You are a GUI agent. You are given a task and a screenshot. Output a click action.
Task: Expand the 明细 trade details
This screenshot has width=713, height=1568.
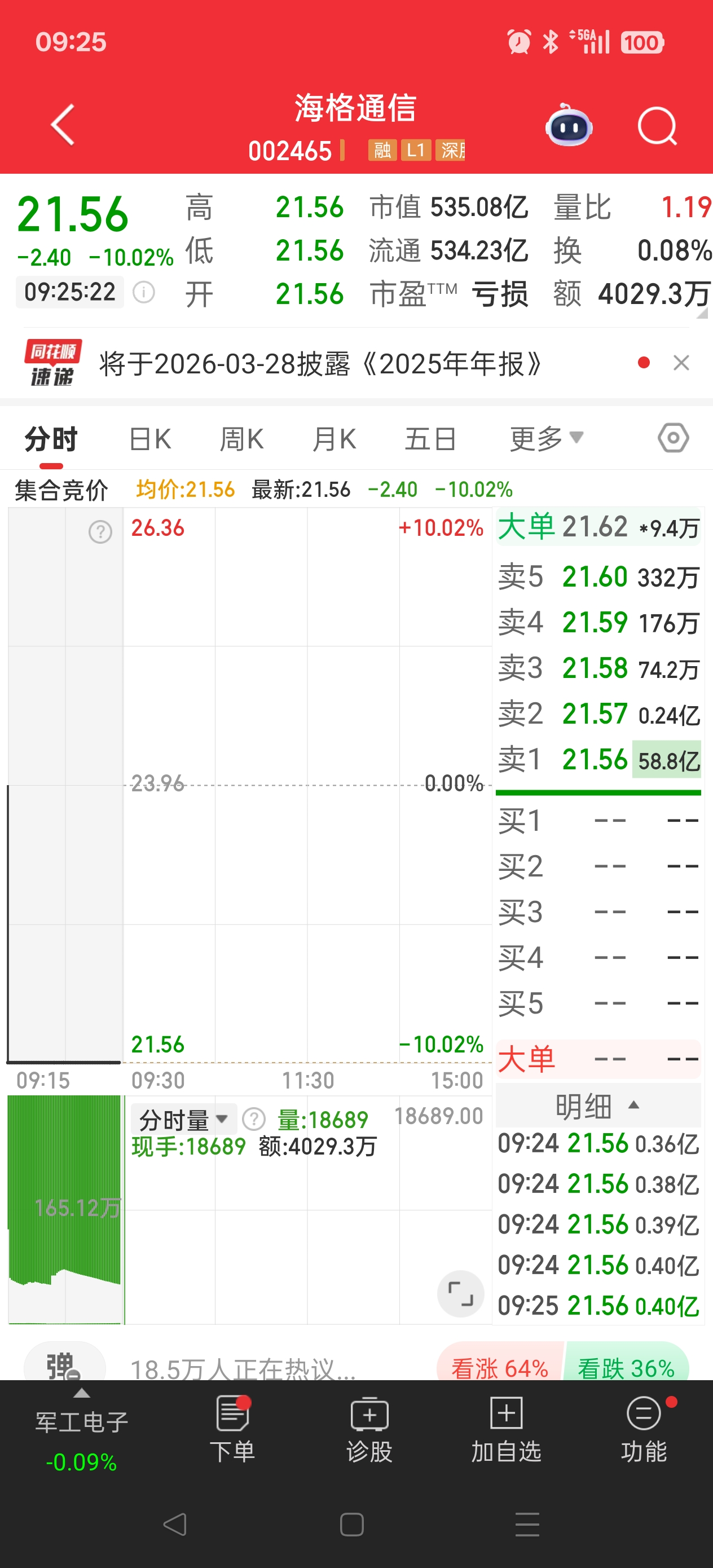coord(598,1105)
